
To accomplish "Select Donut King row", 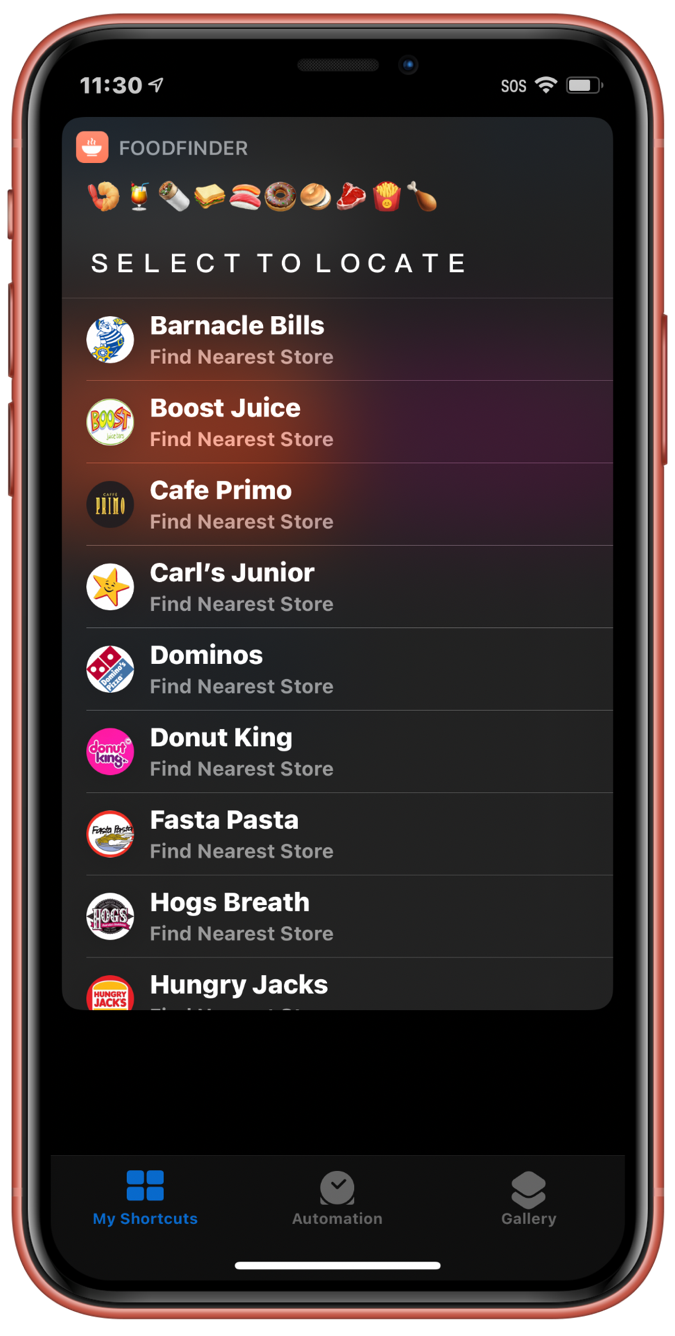I will coord(337,752).
